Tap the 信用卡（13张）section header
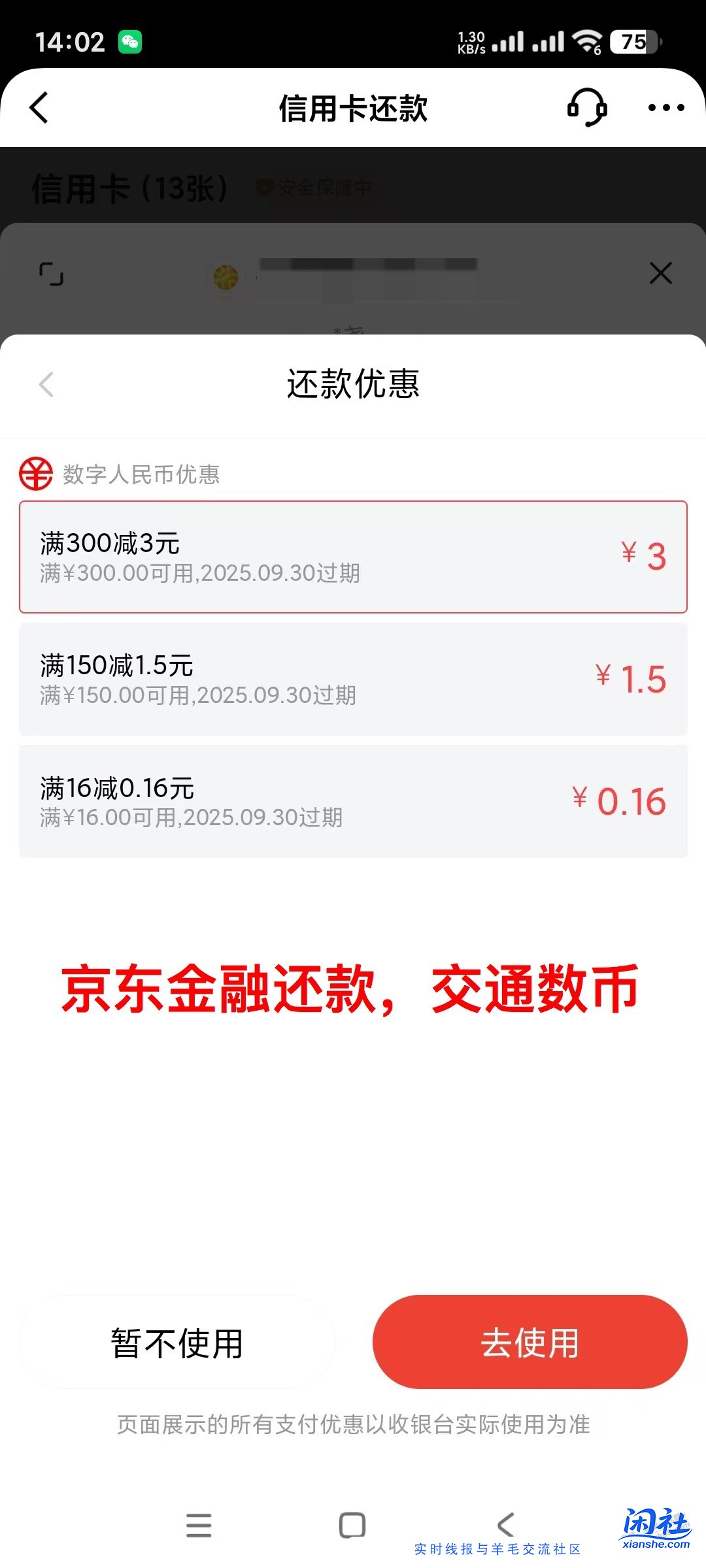 (131, 187)
